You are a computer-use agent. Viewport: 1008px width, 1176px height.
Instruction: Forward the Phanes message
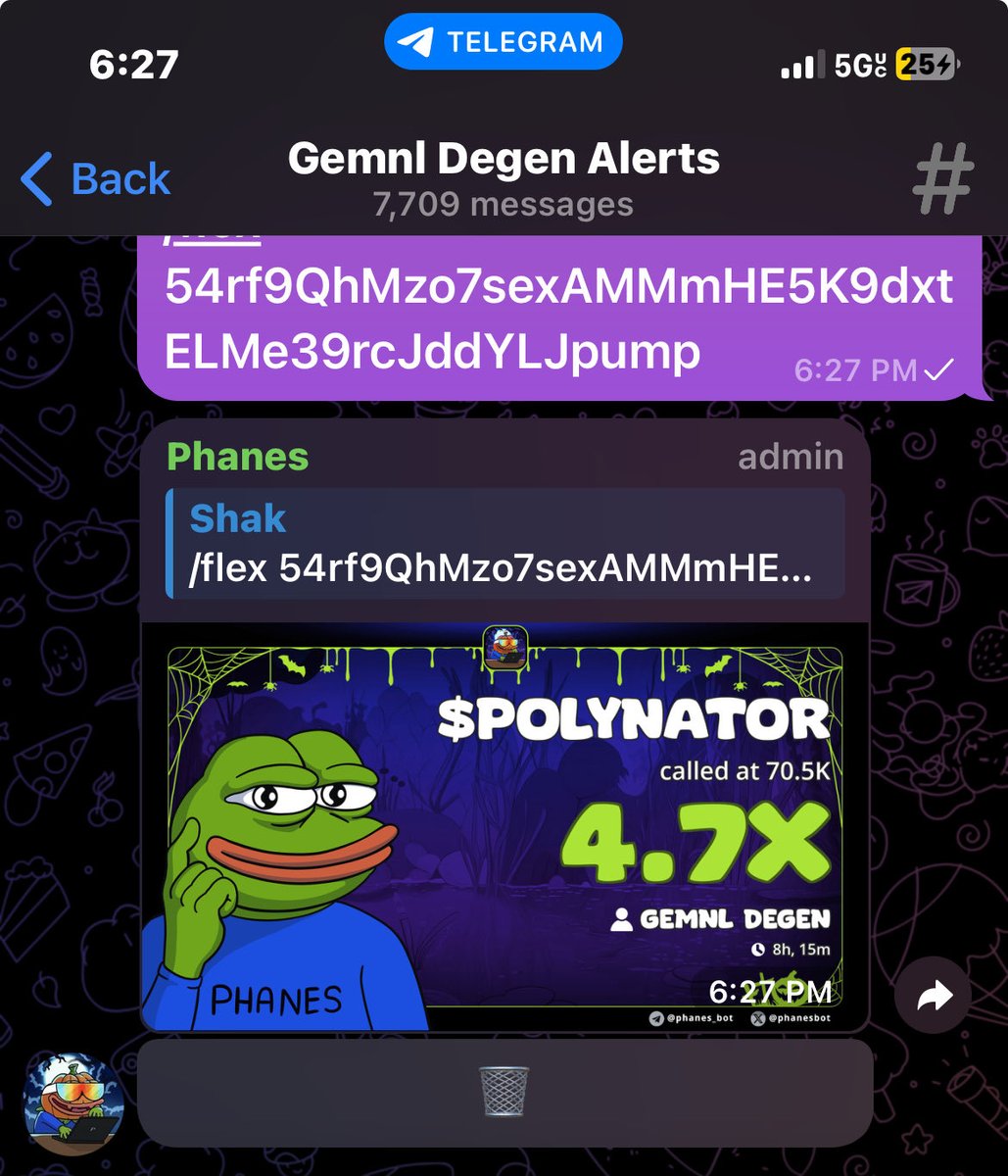[x=934, y=996]
